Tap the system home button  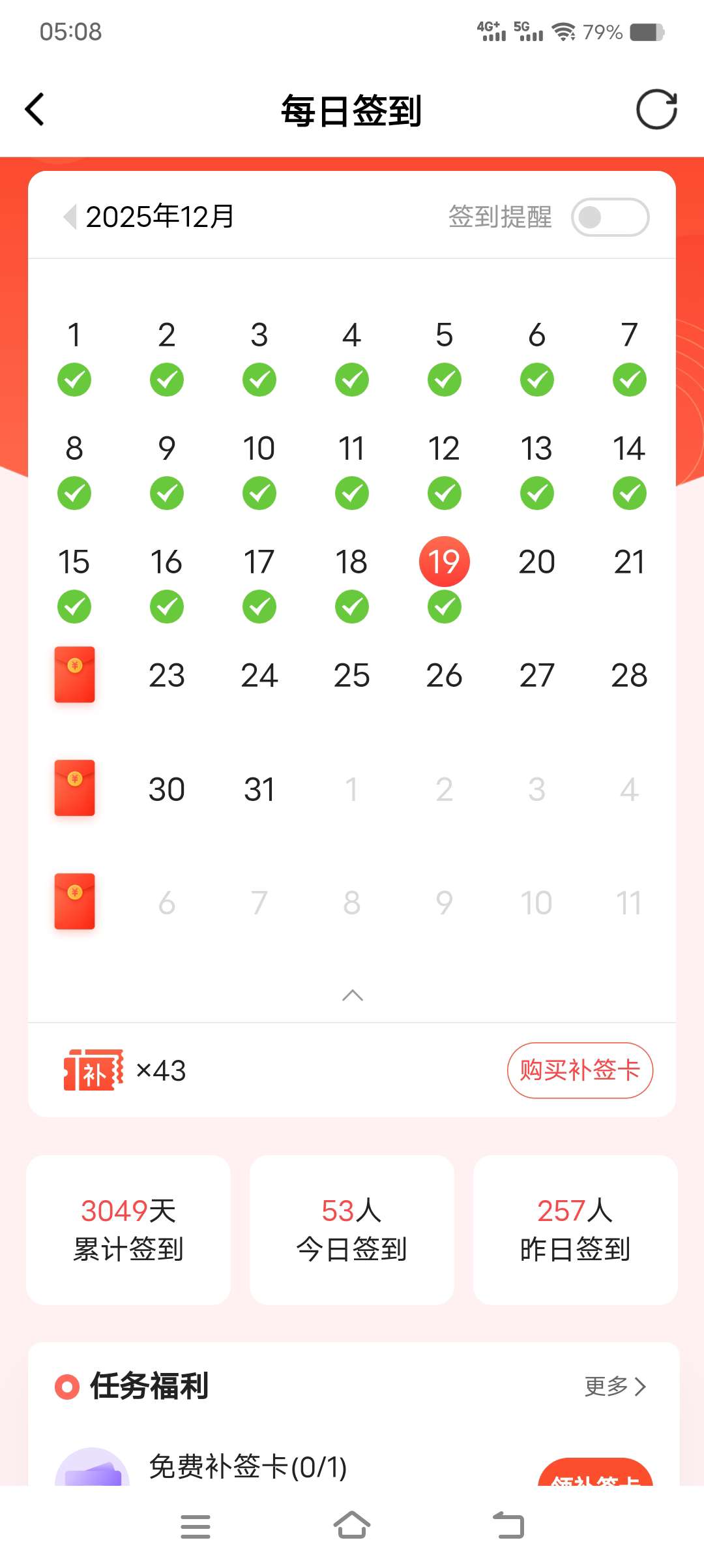tap(352, 1526)
